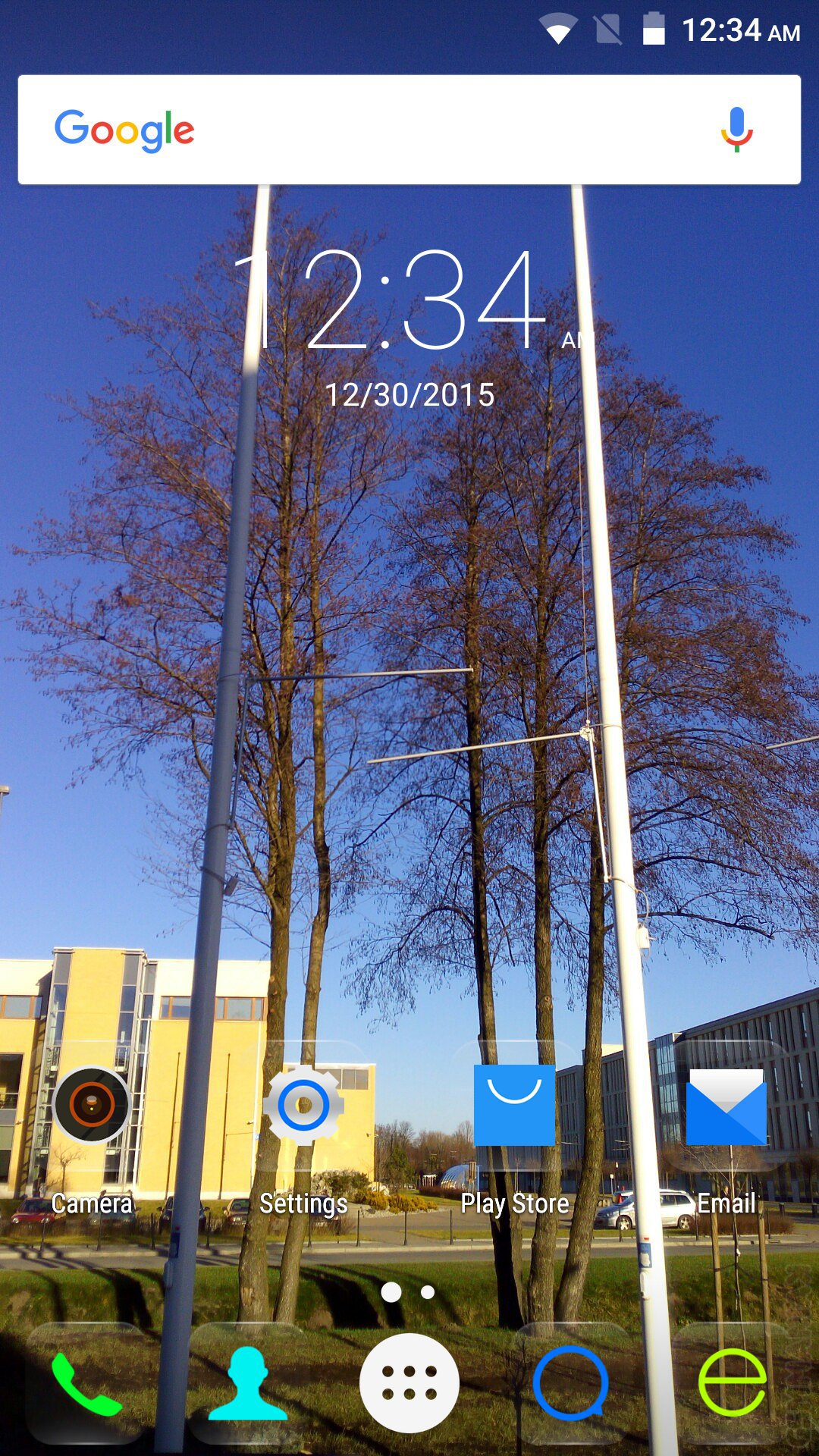Open the app drawer
The height and width of the screenshot is (1456, 819).
click(409, 1383)
